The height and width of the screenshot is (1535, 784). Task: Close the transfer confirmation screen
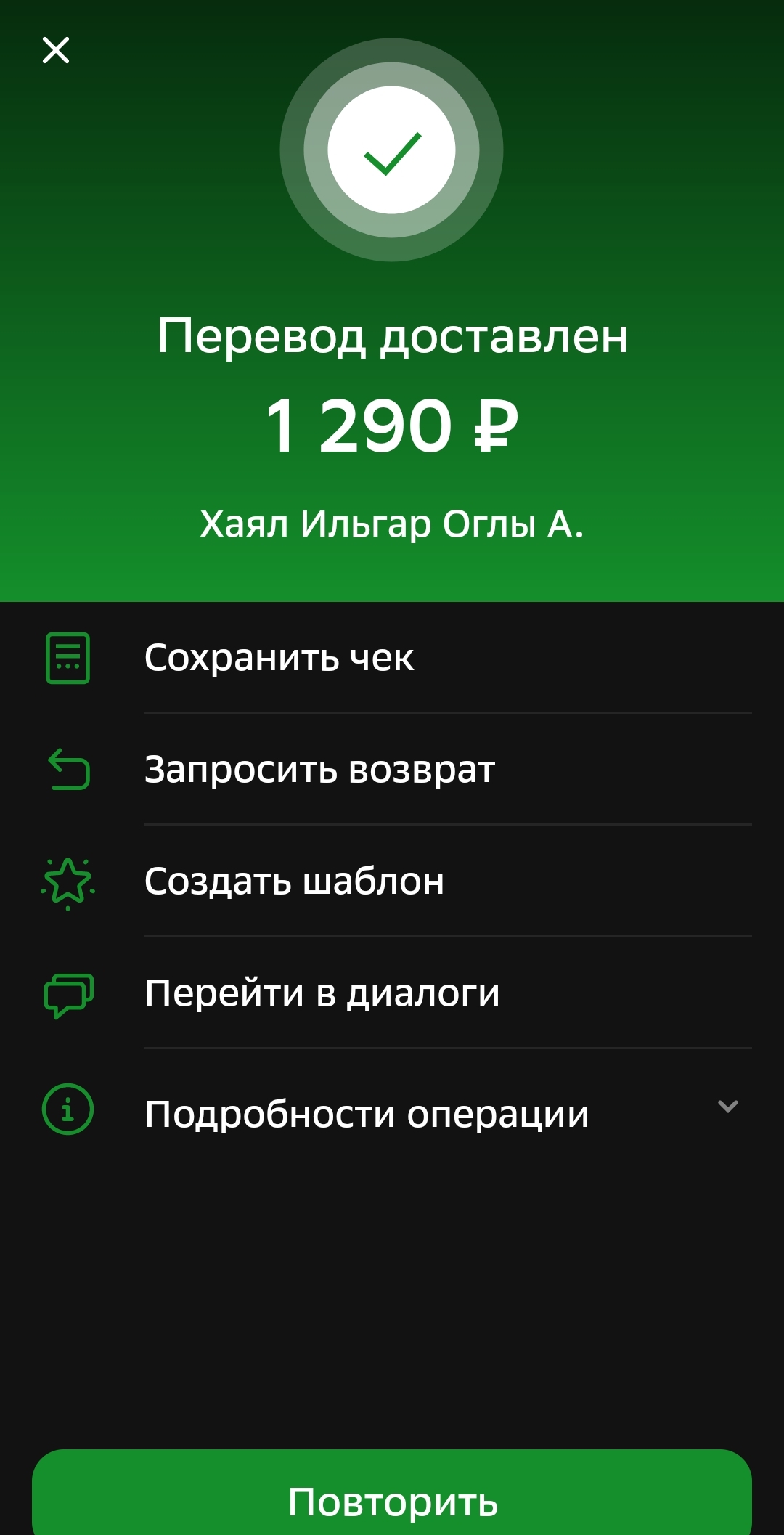pyautogui.click(x=56, y=51)
